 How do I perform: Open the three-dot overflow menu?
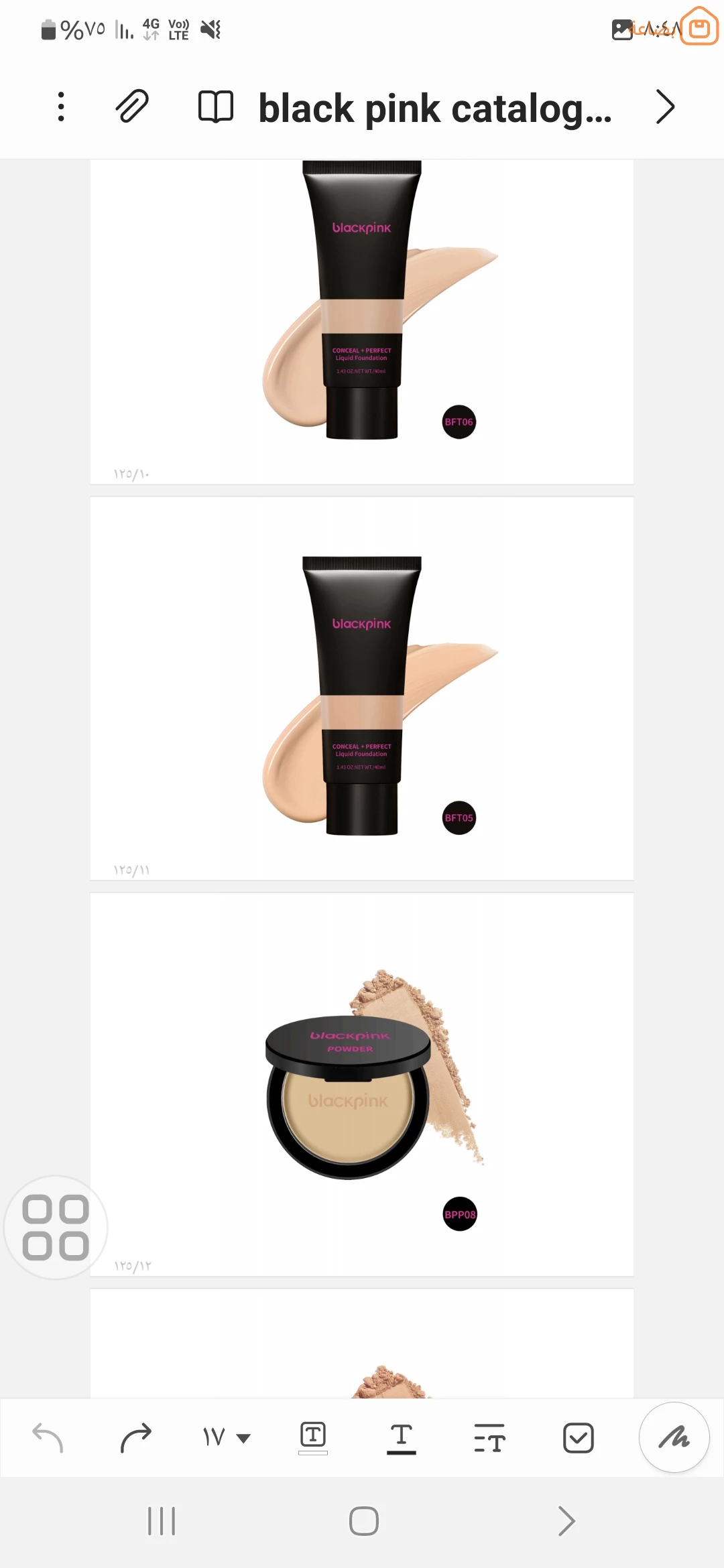point(61,107)
